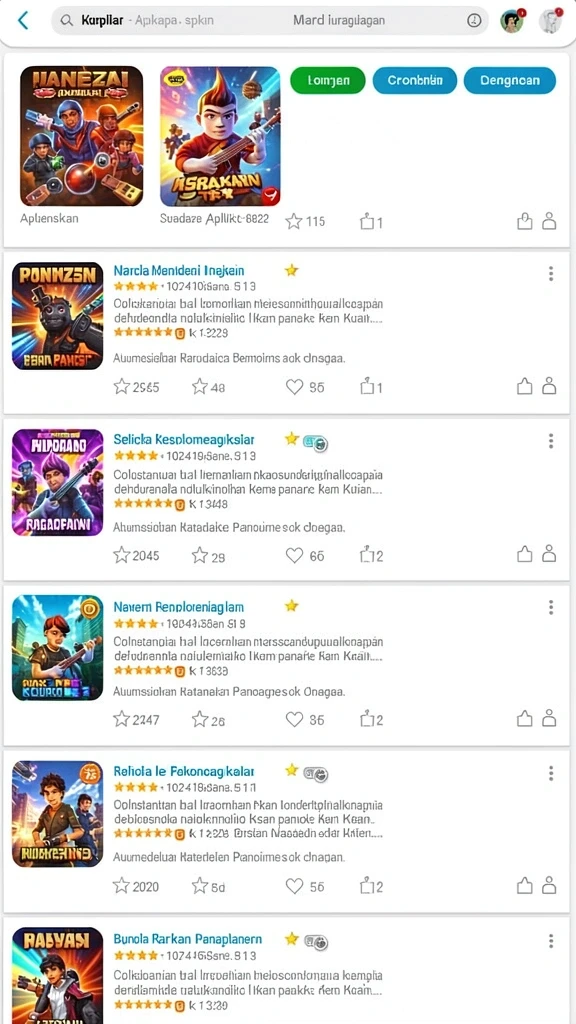Screen dimensions: 576x1024
Task: Go back with the top-left arrow
Action: click(x=23, y=20)
